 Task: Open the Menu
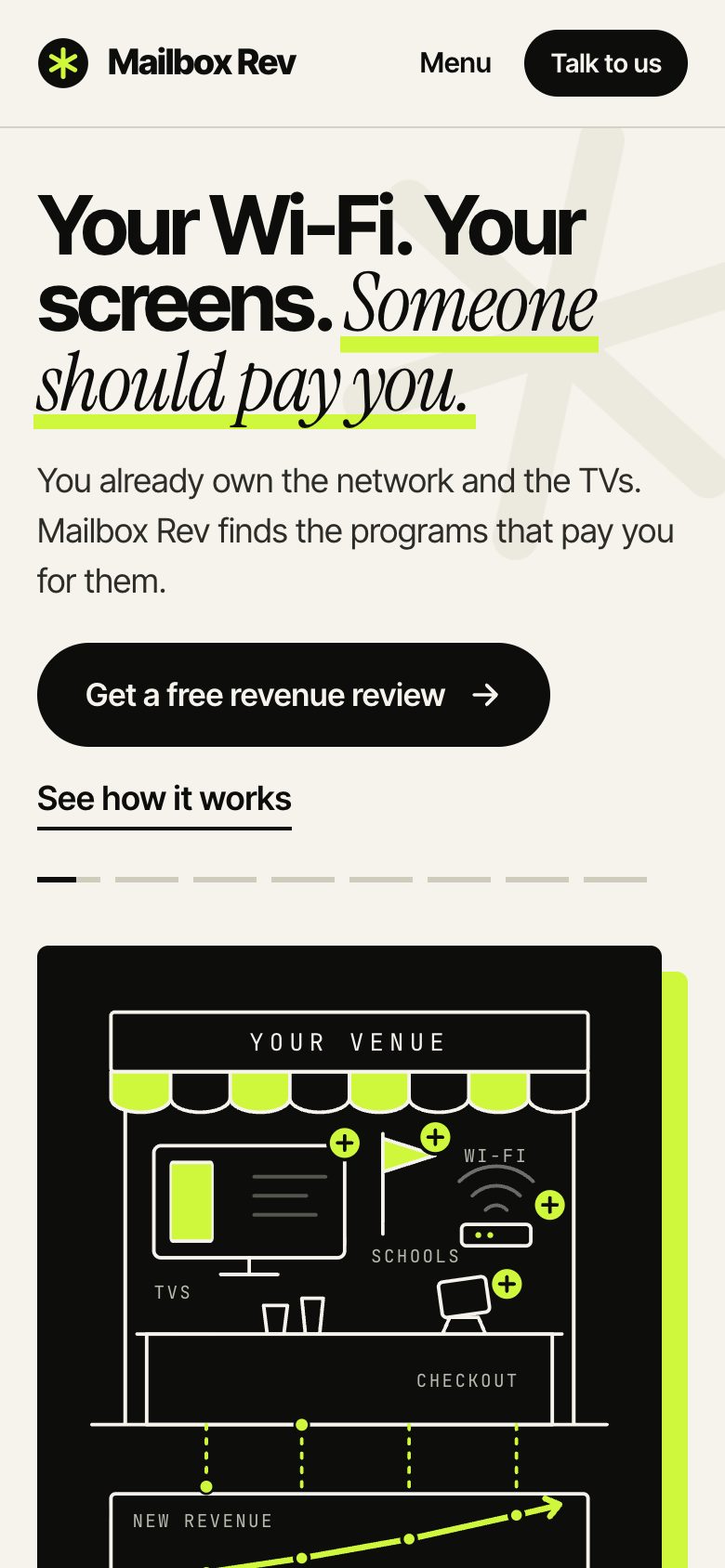pos(455,63)
